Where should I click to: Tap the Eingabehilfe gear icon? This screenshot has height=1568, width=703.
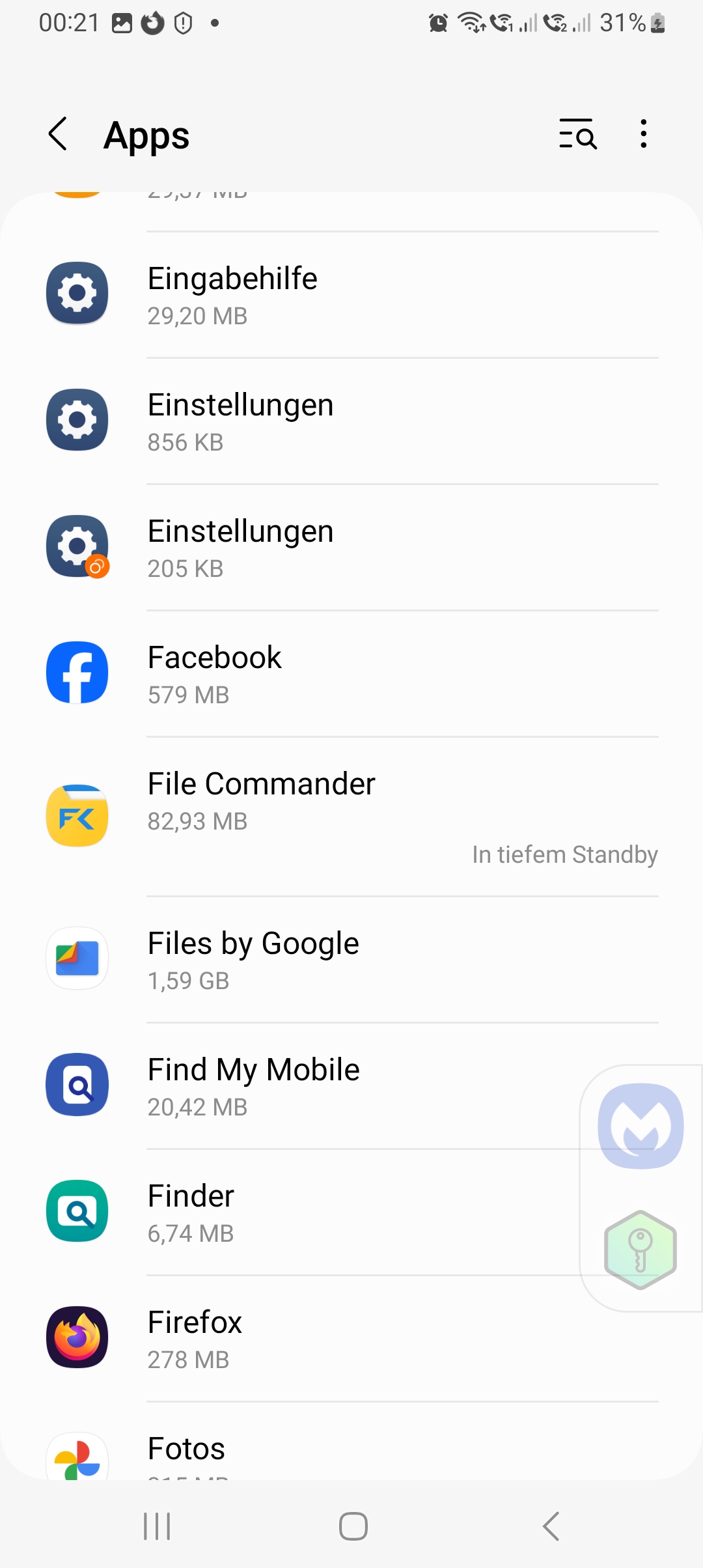pos(76,293)
